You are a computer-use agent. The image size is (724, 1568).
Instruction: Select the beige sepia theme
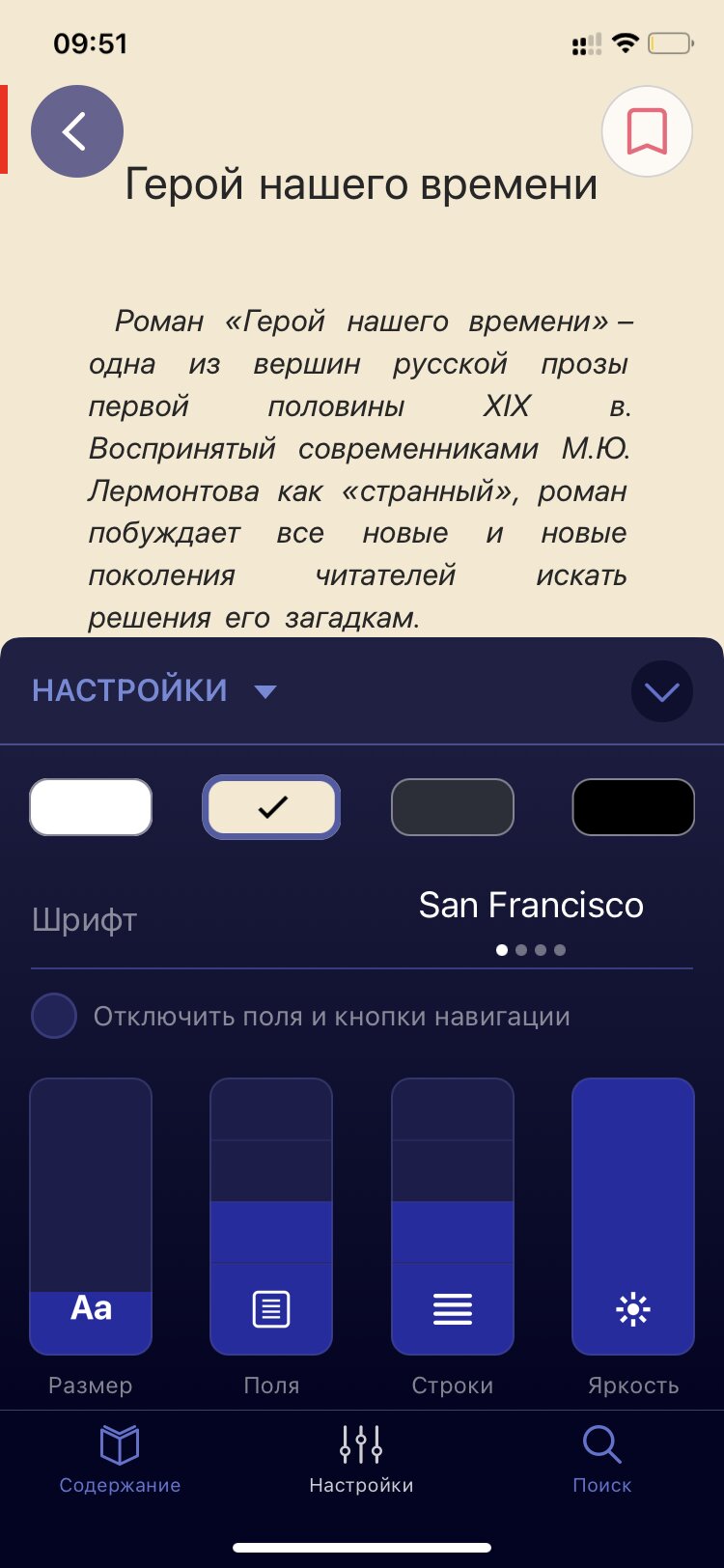click(x=271, y=807)
